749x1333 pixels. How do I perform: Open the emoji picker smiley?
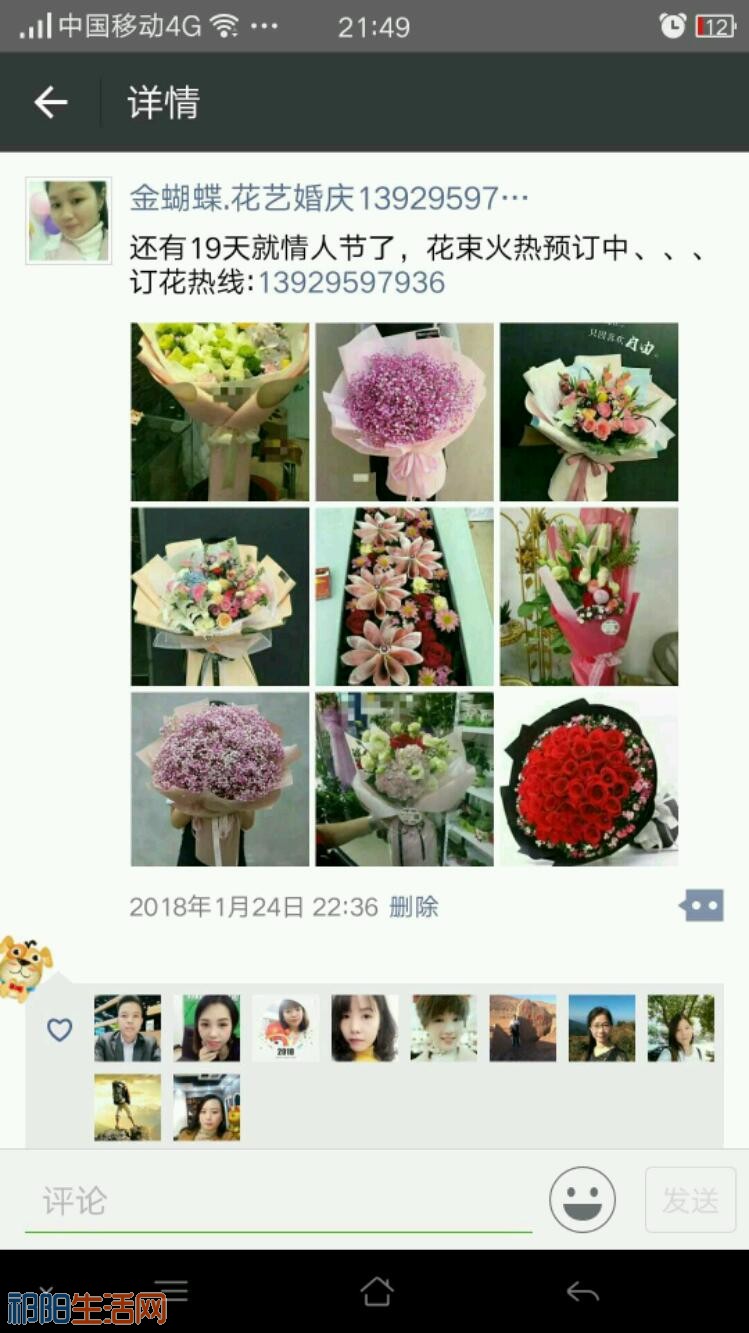tap(582, 1199)
